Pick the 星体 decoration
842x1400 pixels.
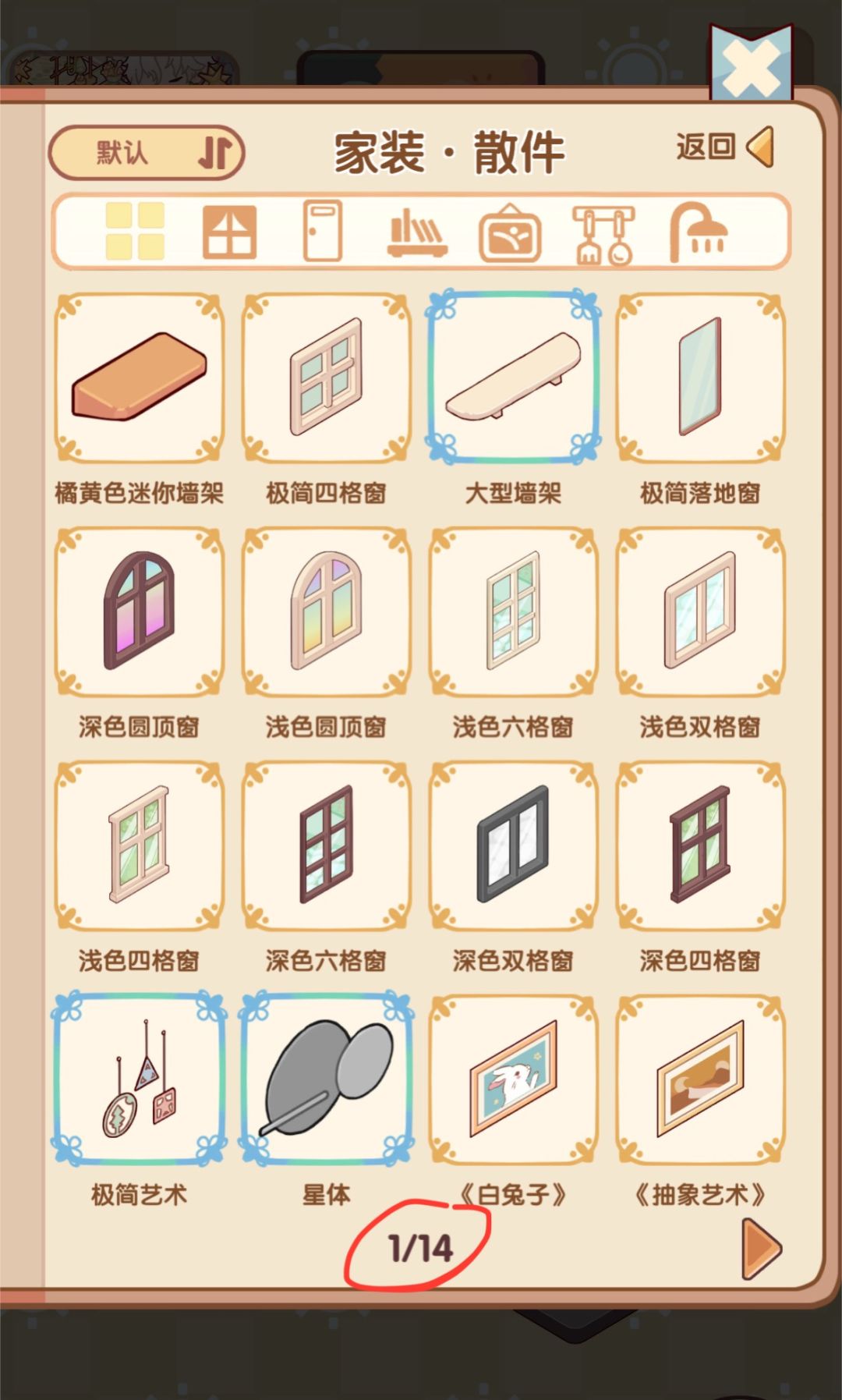click(x=327, y=1079)
